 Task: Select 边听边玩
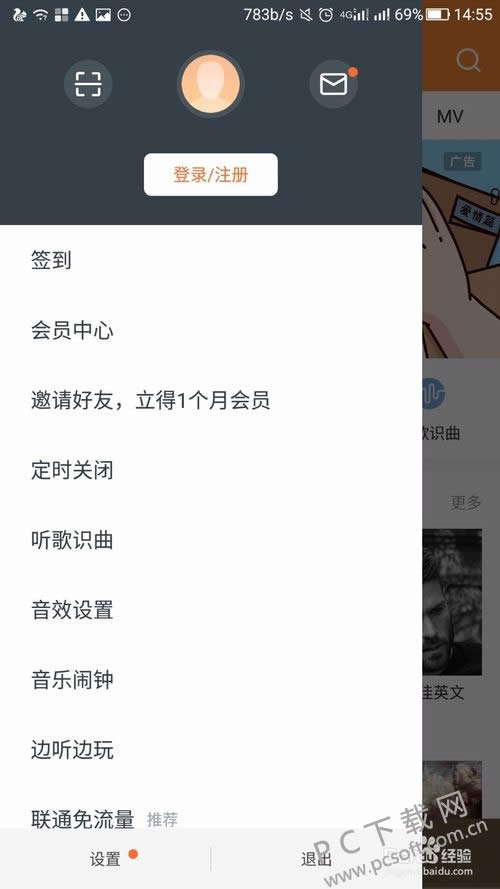211,750
